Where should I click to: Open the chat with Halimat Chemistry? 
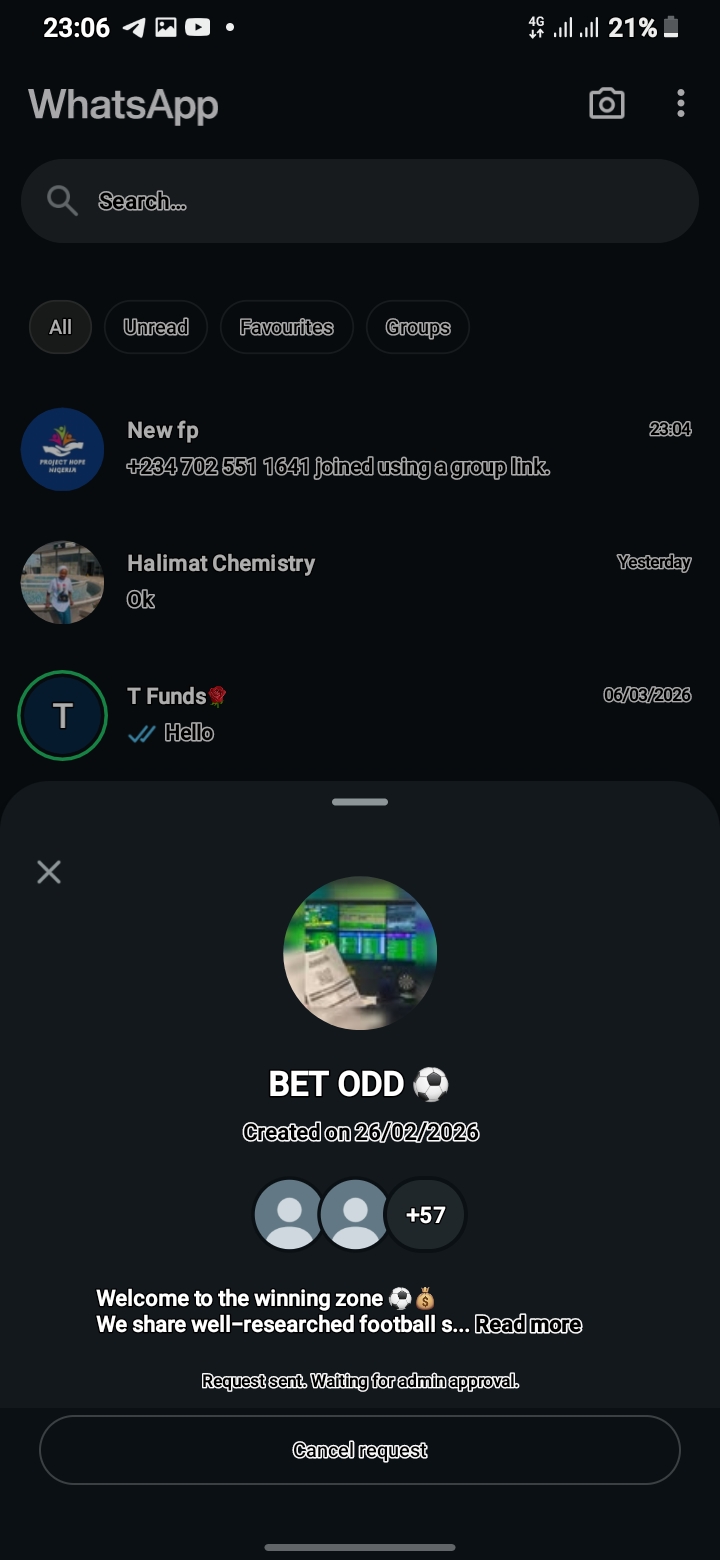pyautogui.click(x=400, y=582)
